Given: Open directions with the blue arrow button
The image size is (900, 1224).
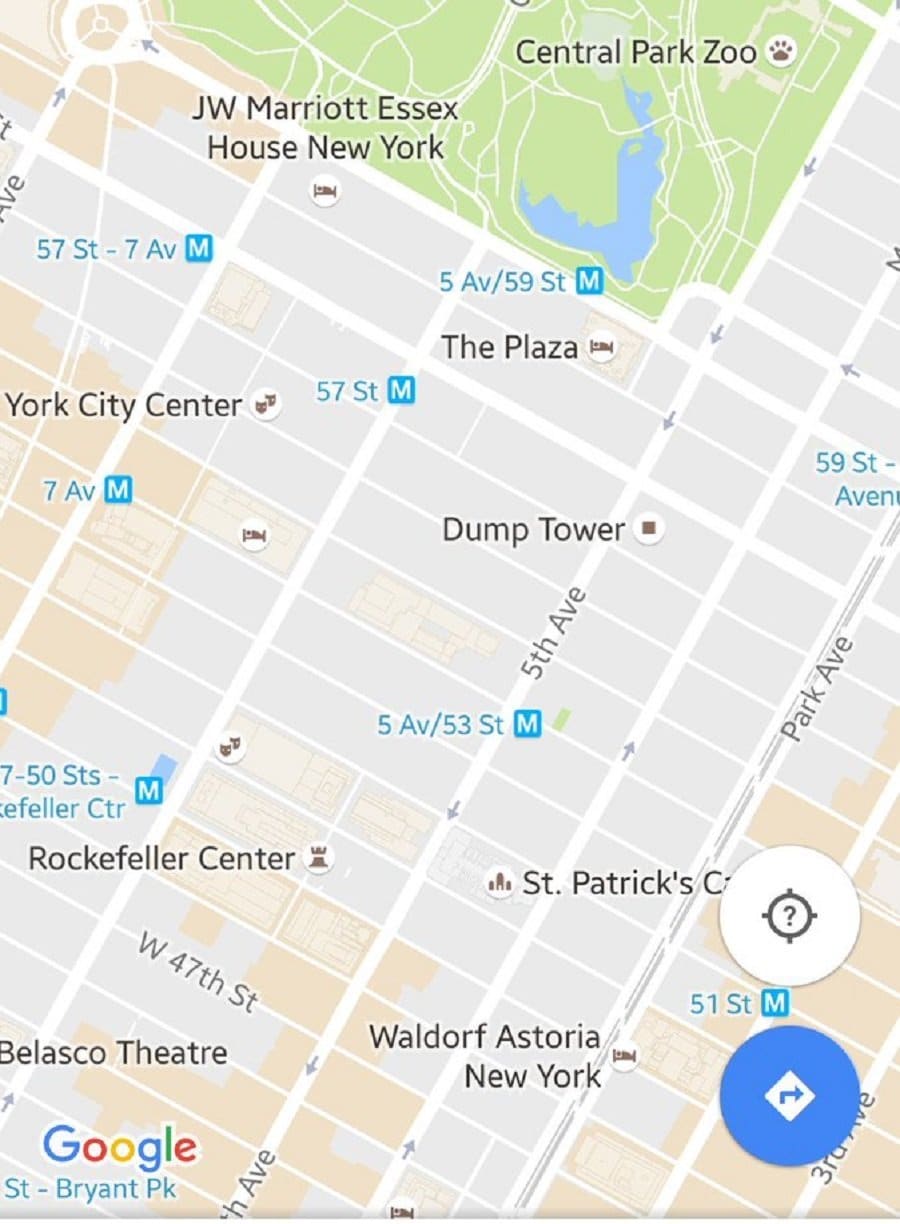Looking at the screenshot, I should point(789,1096).
